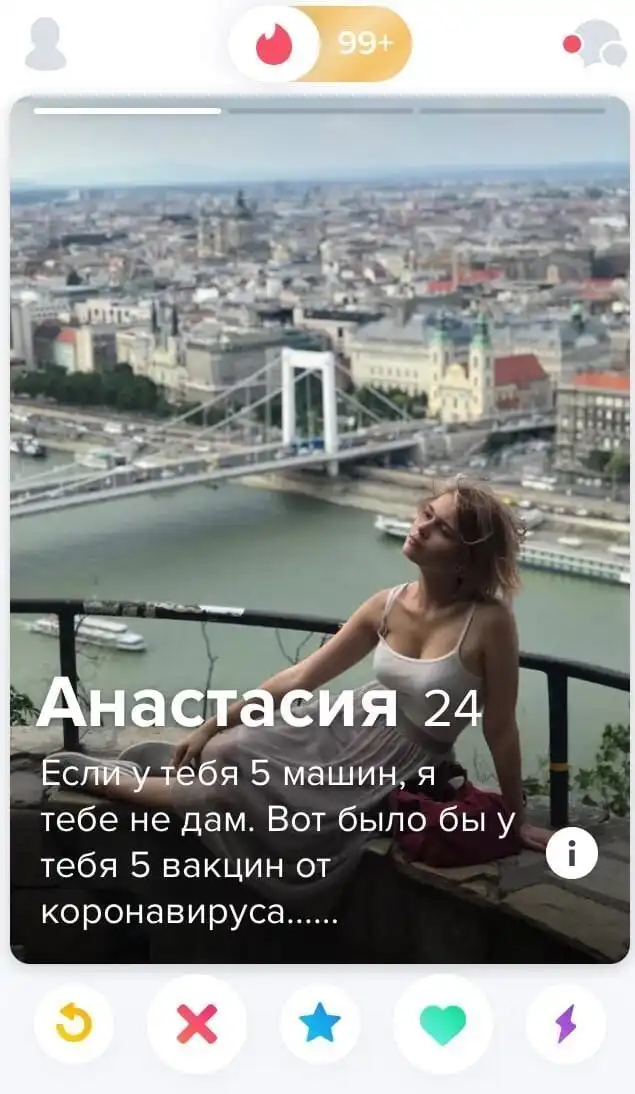Open Анастасия's profile info button
This screenshot has width=635, height=1094.
(x=572, y=855)
